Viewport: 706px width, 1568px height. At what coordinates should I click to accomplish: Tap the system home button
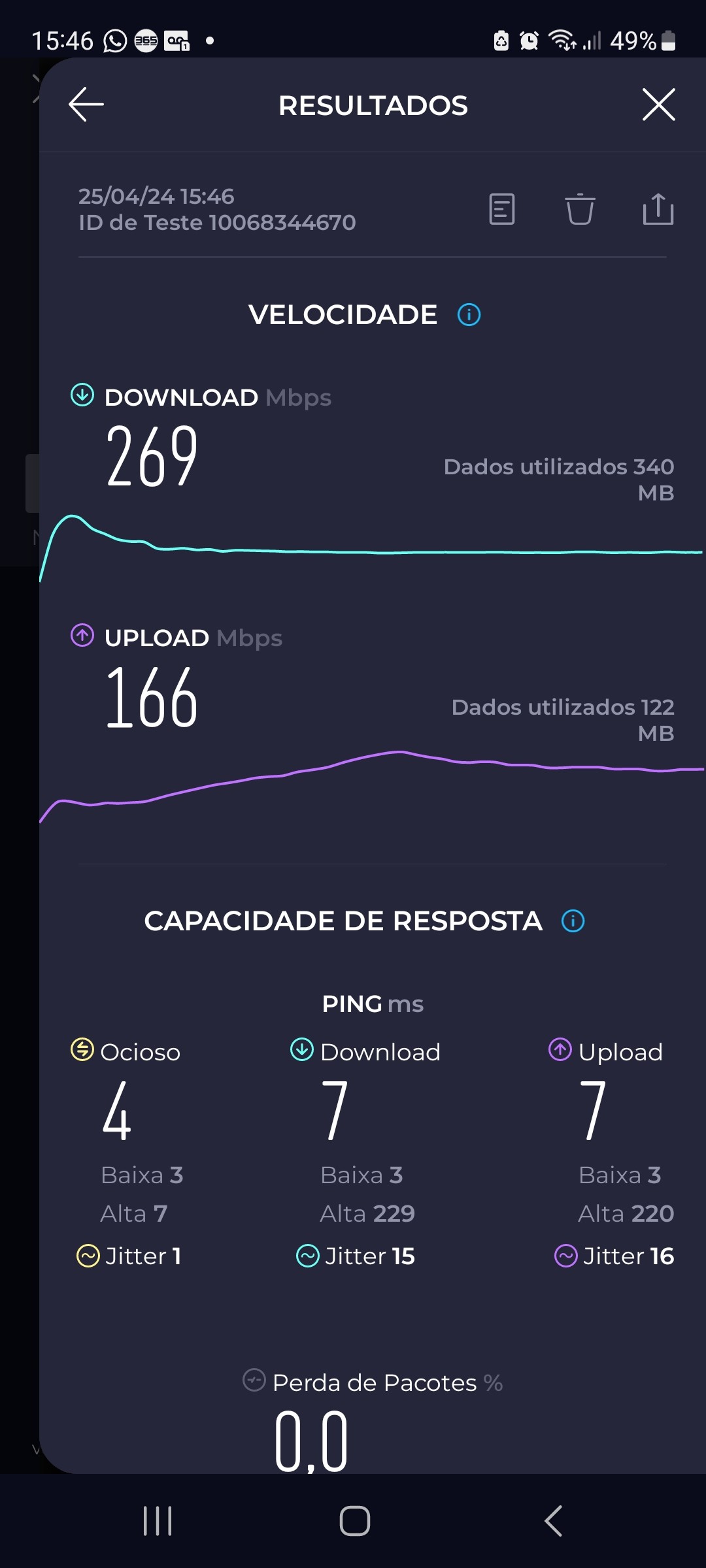tap(354, 1520)
